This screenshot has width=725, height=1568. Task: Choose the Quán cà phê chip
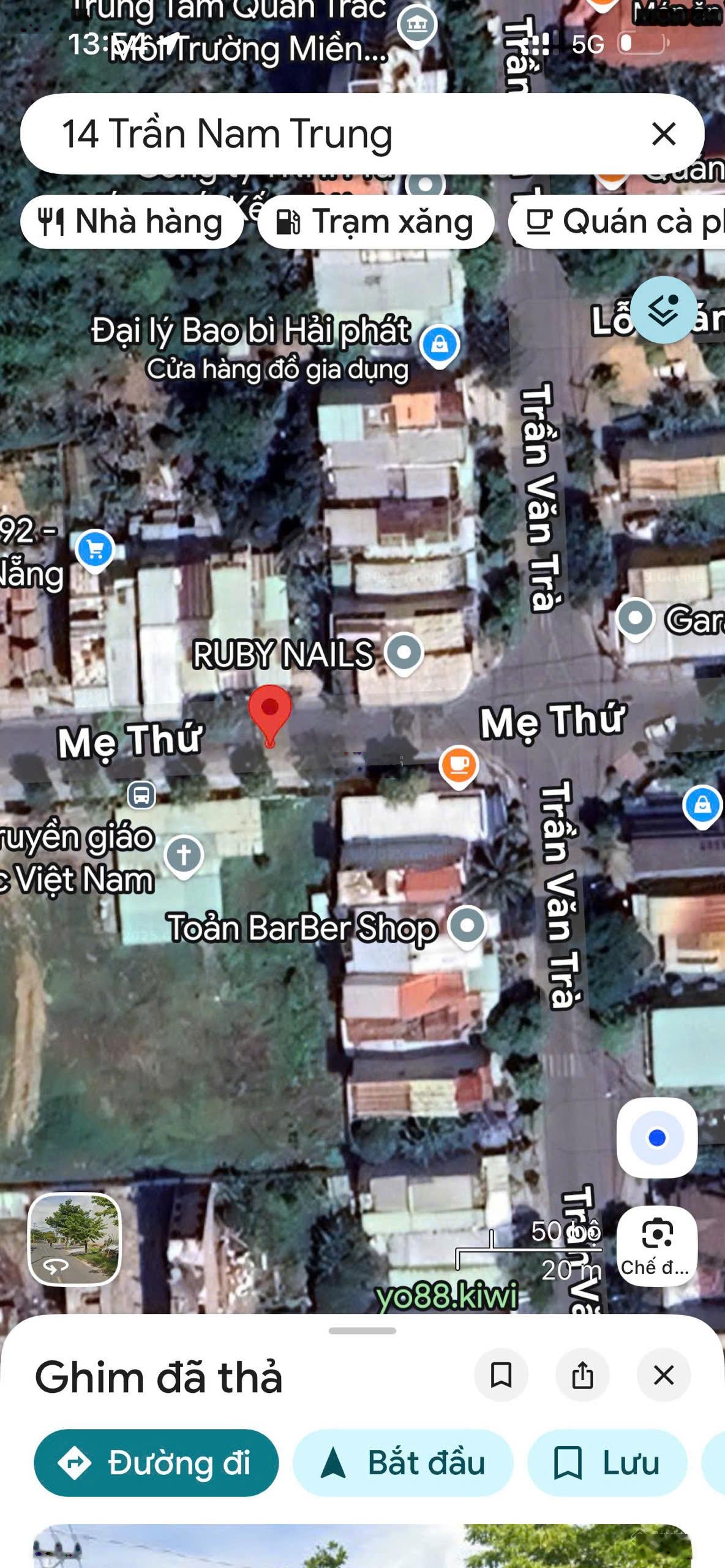[x=618, y=221]
